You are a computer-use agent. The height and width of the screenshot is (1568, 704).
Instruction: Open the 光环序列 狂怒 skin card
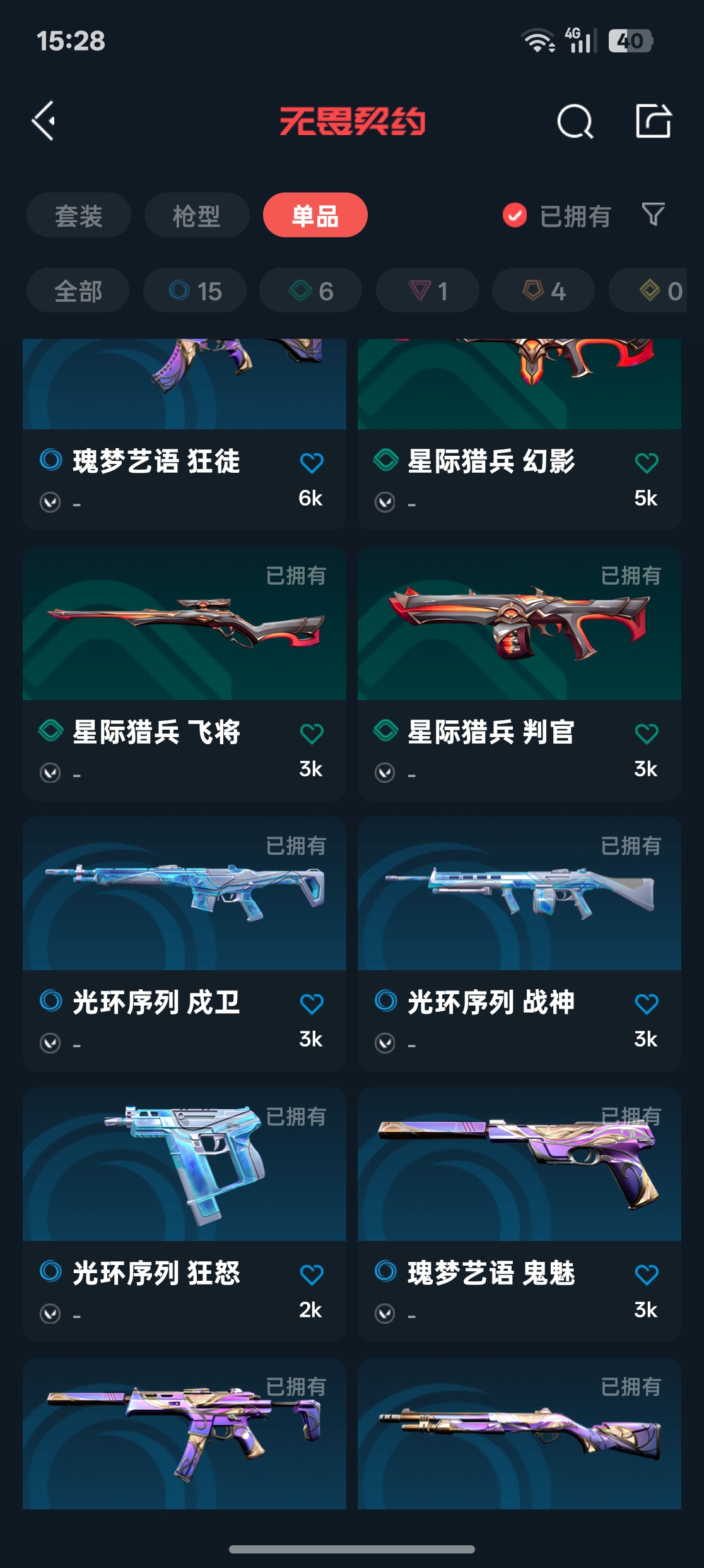[x=184, y=1215]
